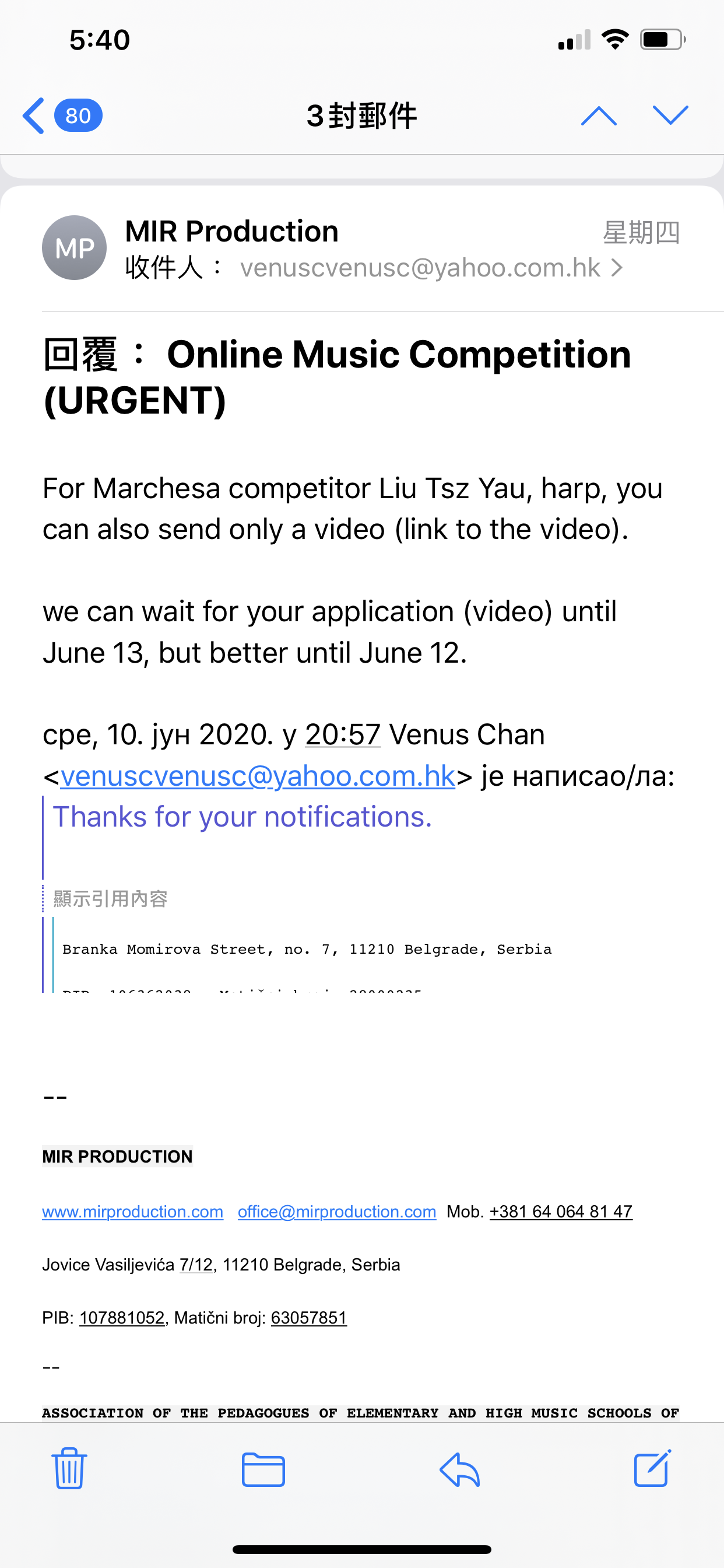Jump to the previous message arrow

pyautogui.click(x=599, y=115)
